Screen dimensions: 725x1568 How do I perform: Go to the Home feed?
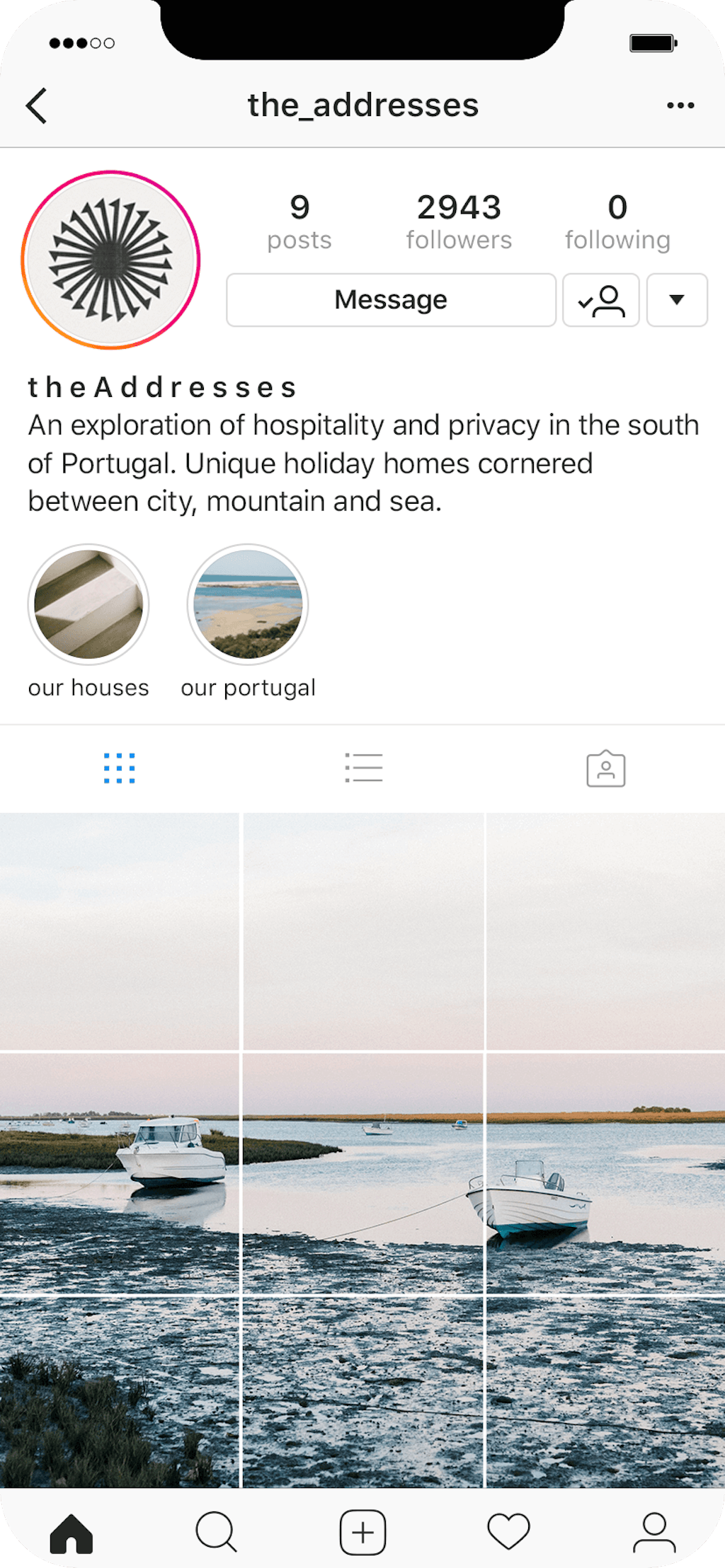point(72,1533)
